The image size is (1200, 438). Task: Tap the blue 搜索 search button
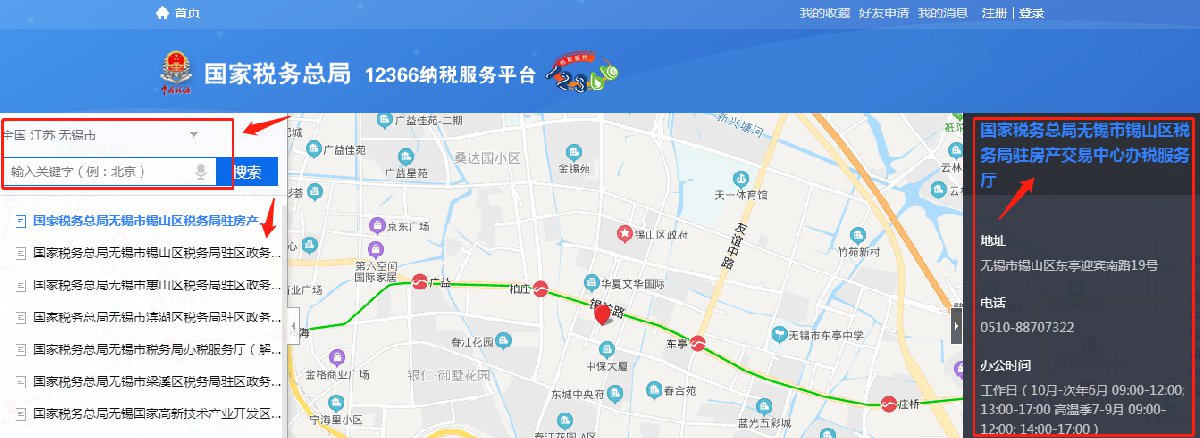(247, 172)
